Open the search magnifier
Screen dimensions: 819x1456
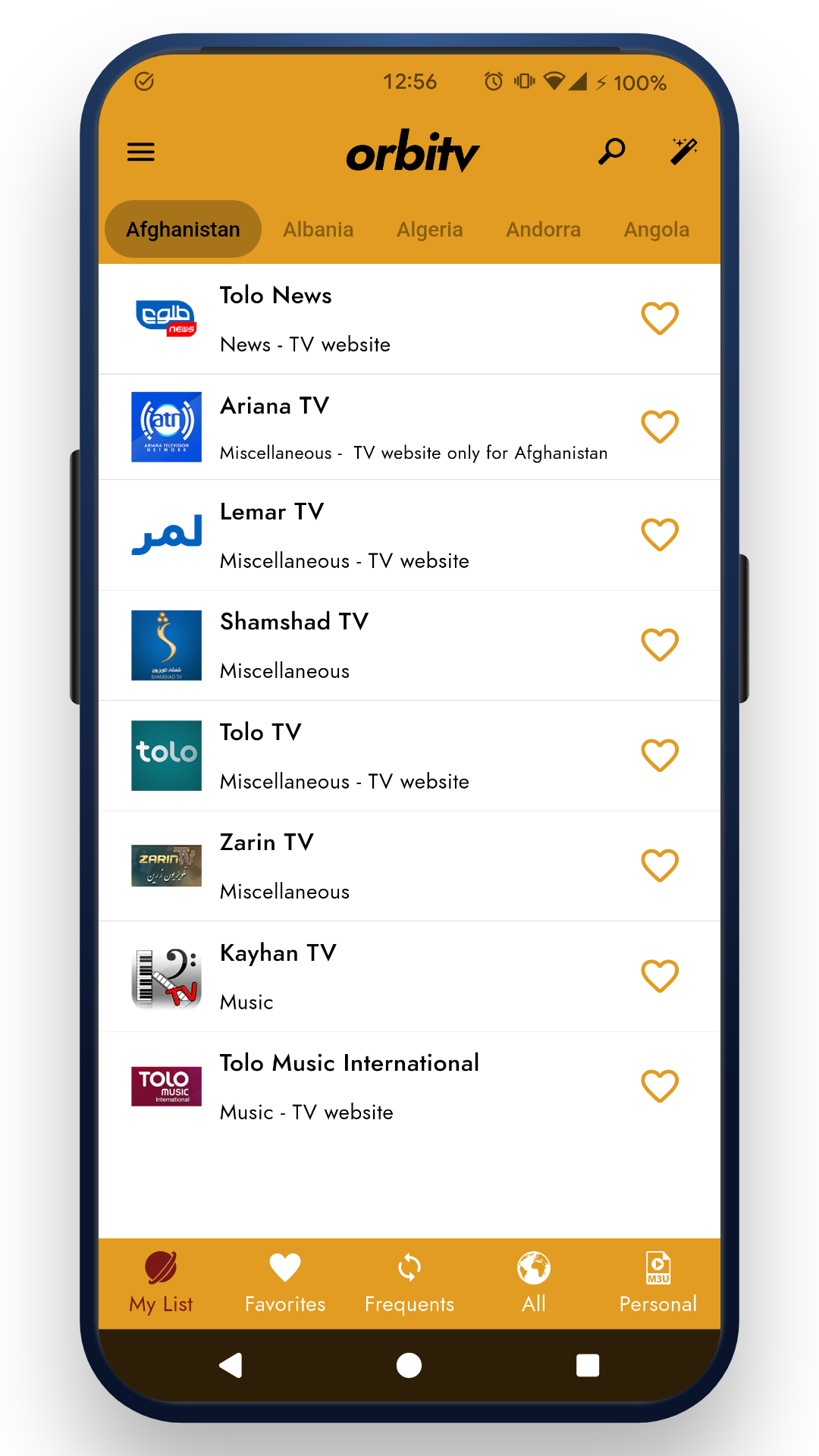(x=611, y=151)
